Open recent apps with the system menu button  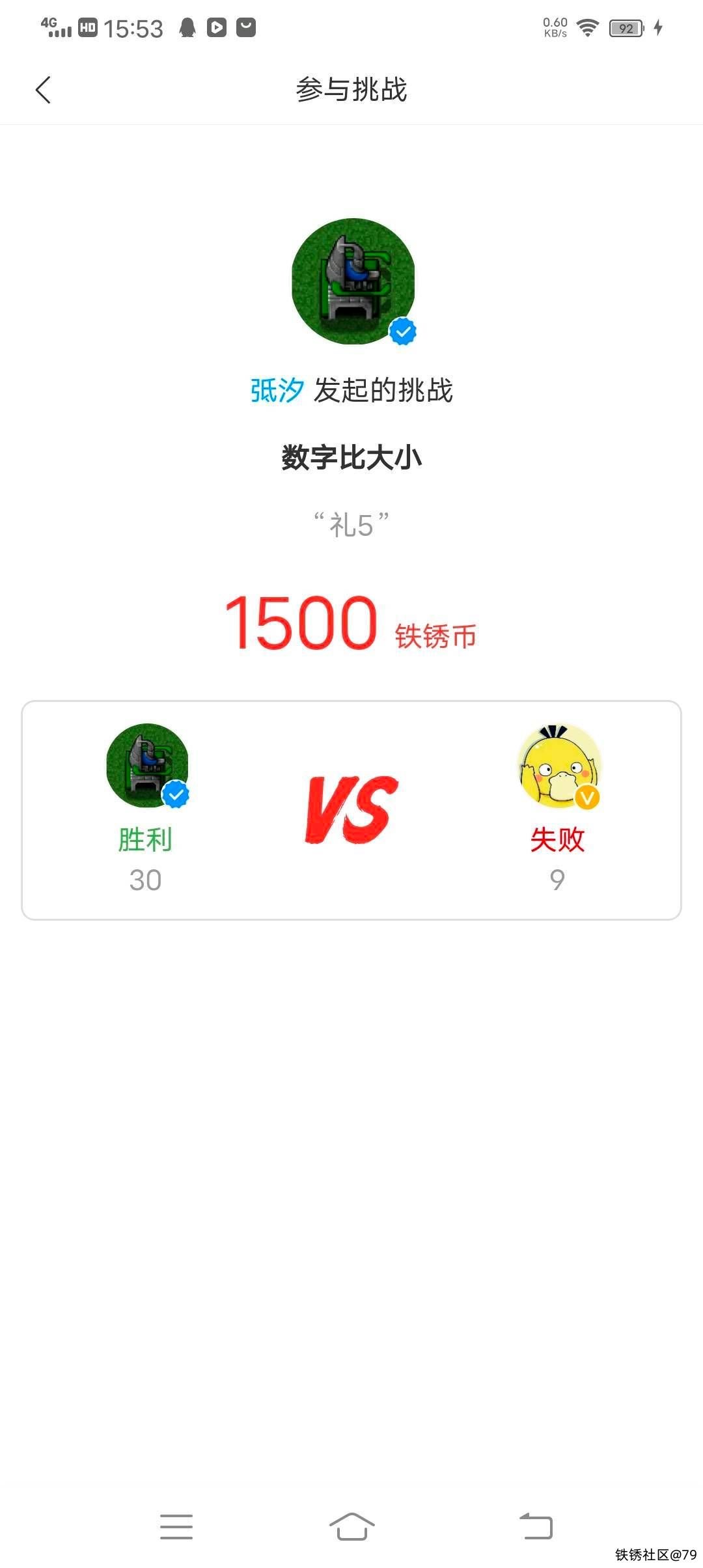(176, 1526)
